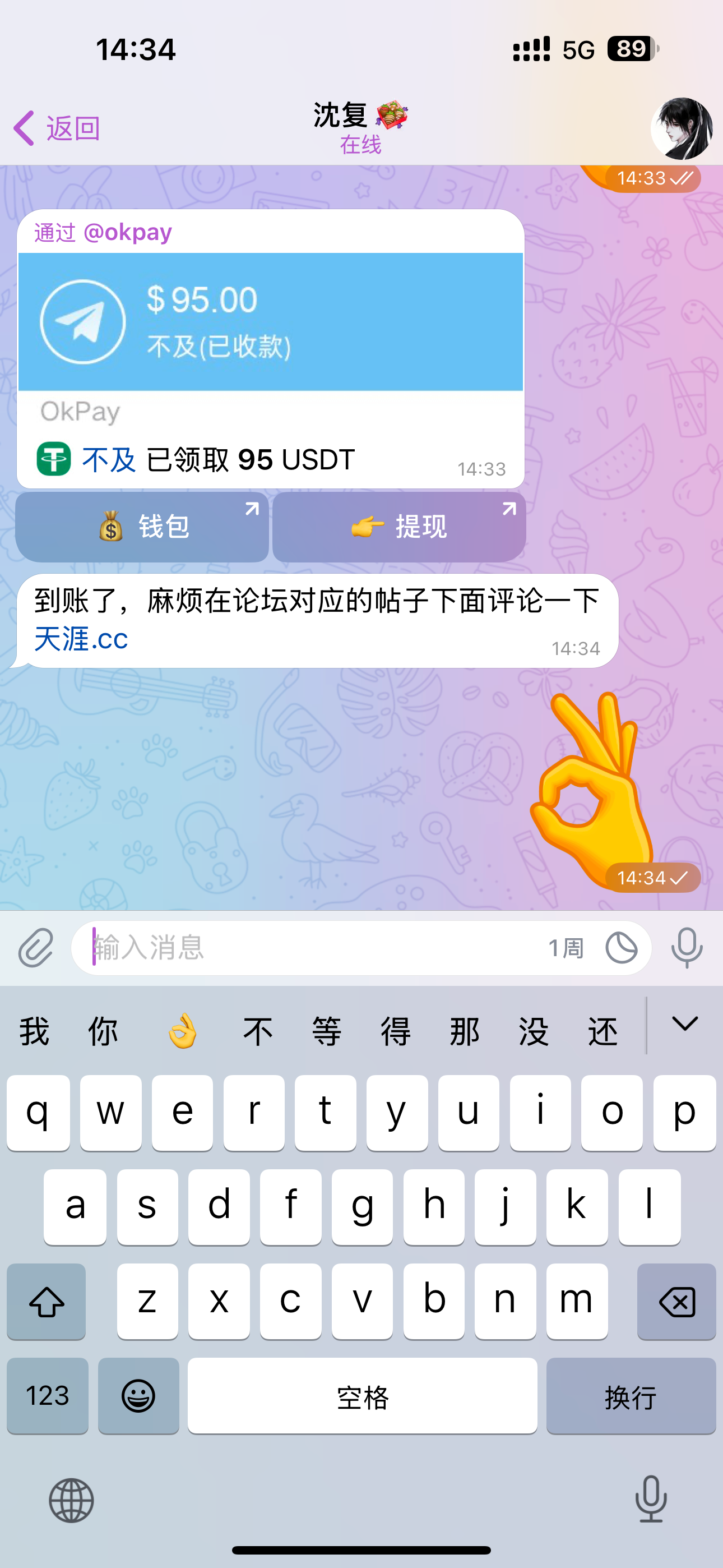Switch keyboard language with the globe
The image size is (723, 1568).
[71, 1501]
